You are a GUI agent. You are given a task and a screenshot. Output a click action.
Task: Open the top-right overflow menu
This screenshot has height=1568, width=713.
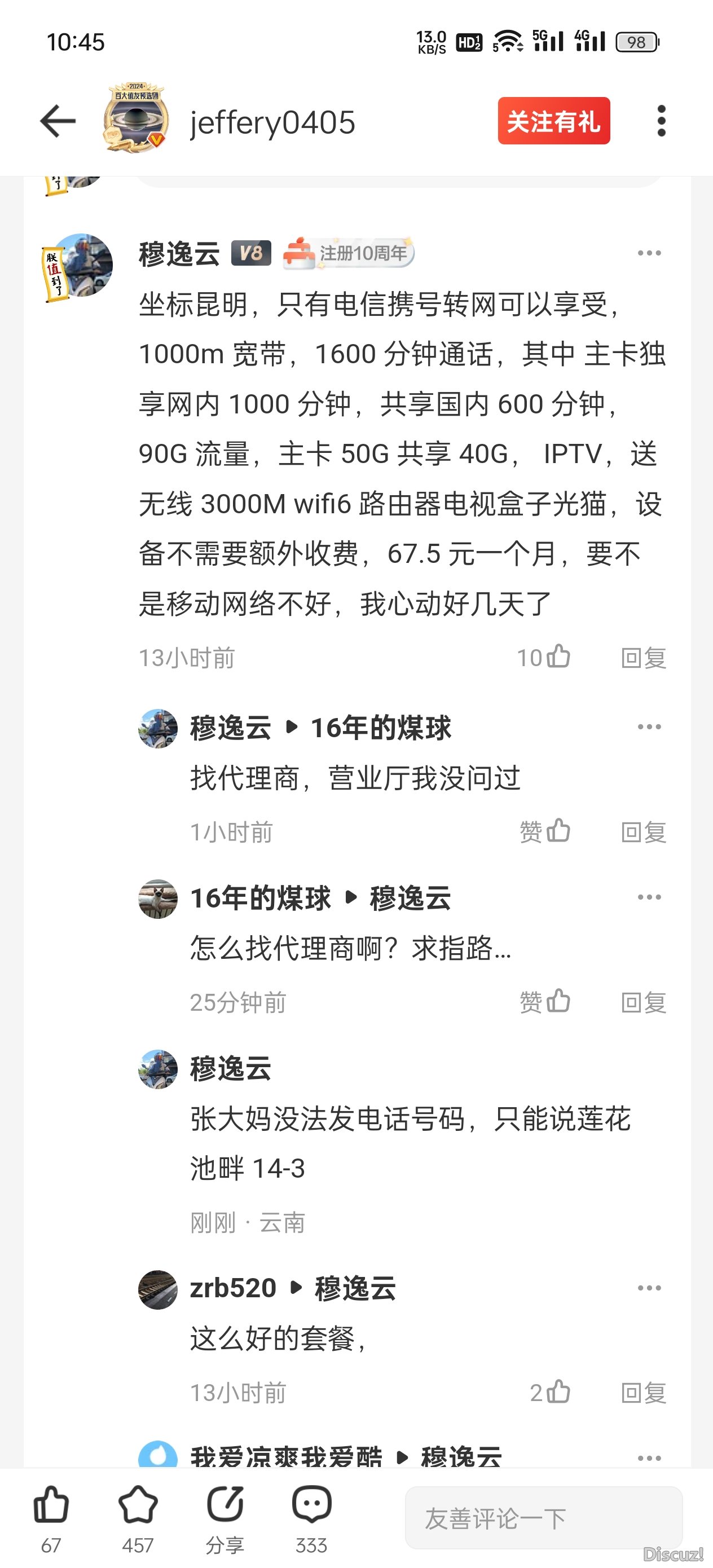point(661,121)
